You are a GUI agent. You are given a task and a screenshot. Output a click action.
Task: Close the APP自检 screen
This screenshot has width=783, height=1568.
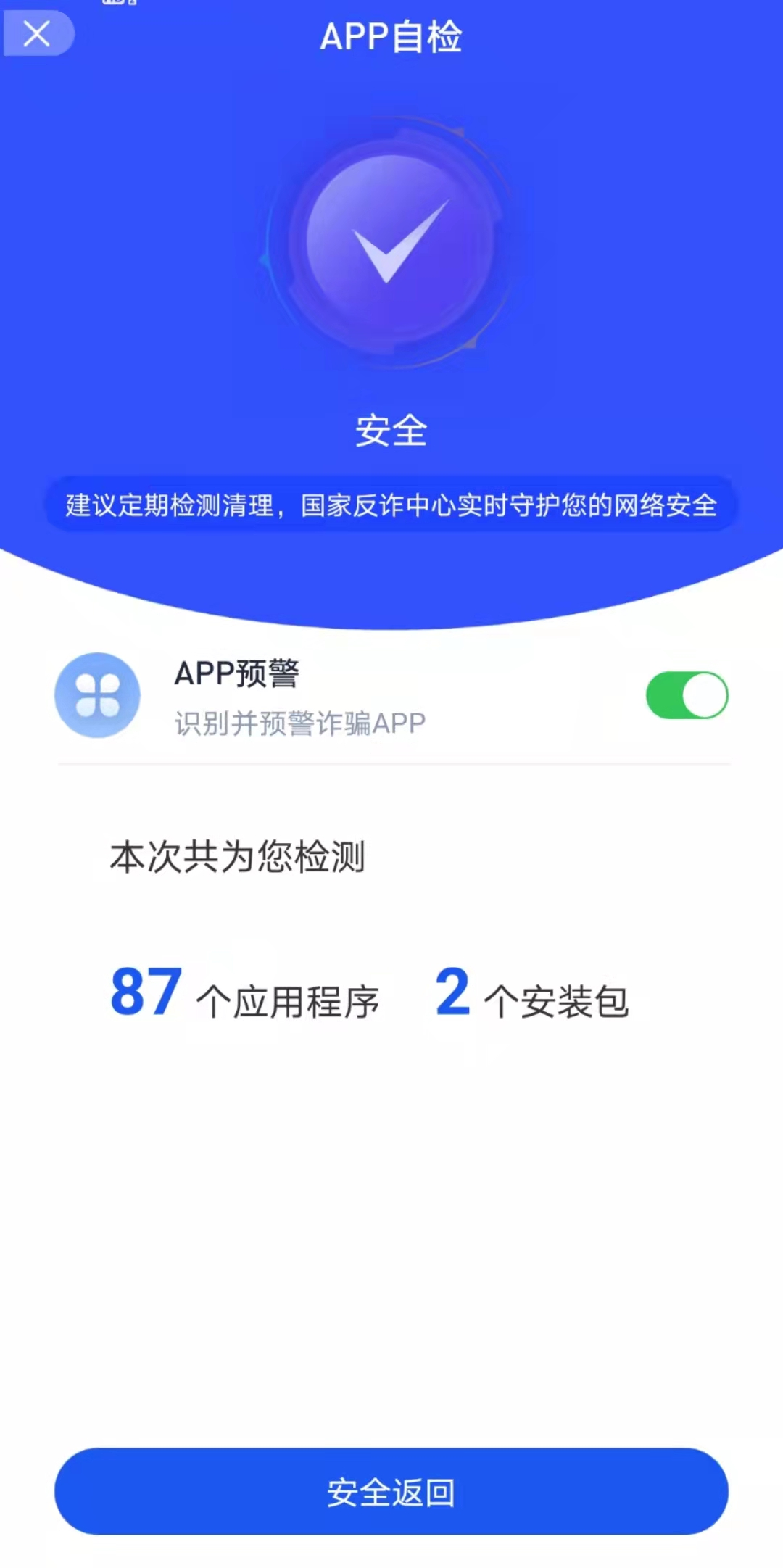click(36, 33)
